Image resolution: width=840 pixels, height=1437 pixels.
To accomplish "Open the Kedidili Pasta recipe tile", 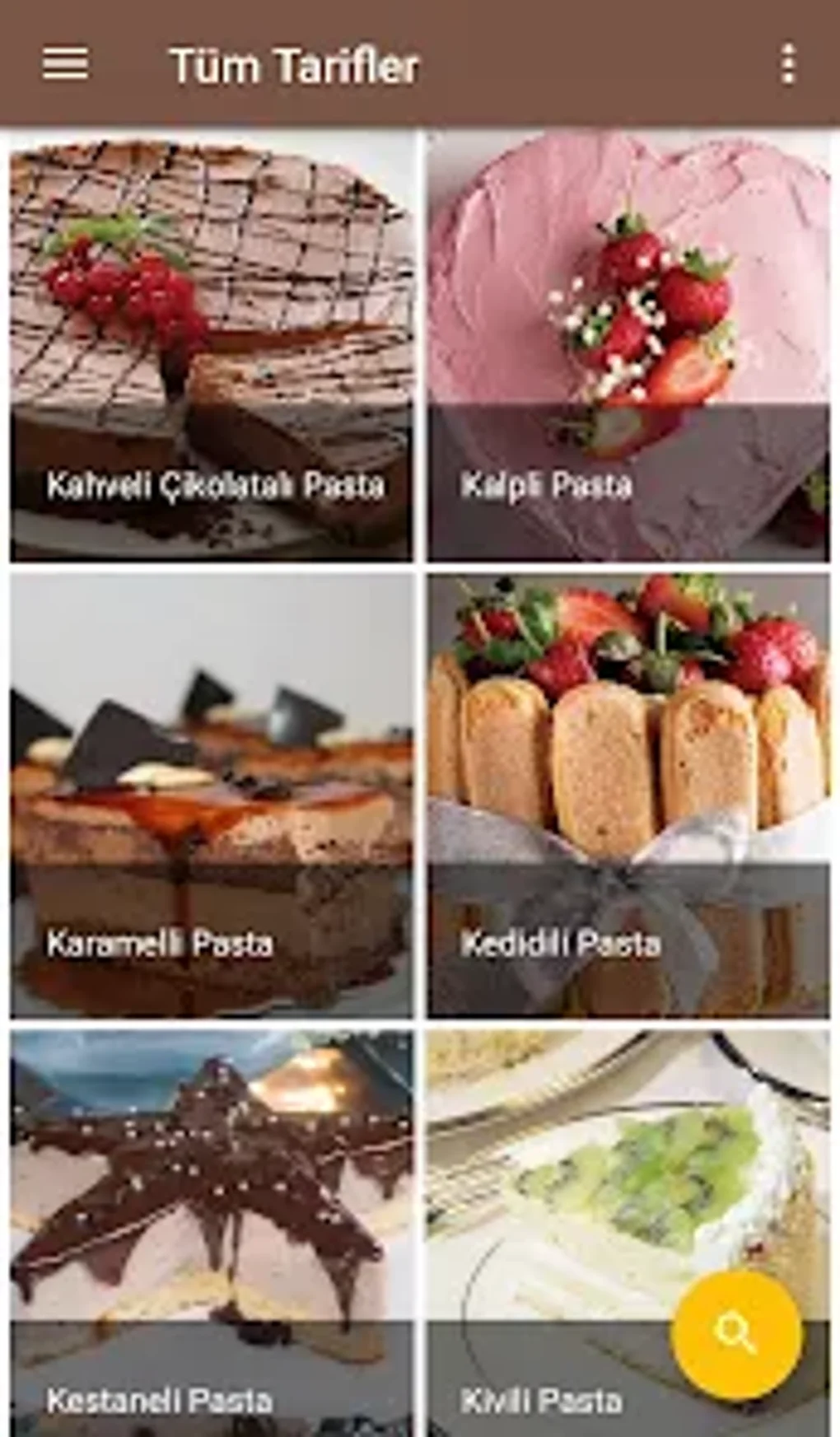I will point(628,795).
